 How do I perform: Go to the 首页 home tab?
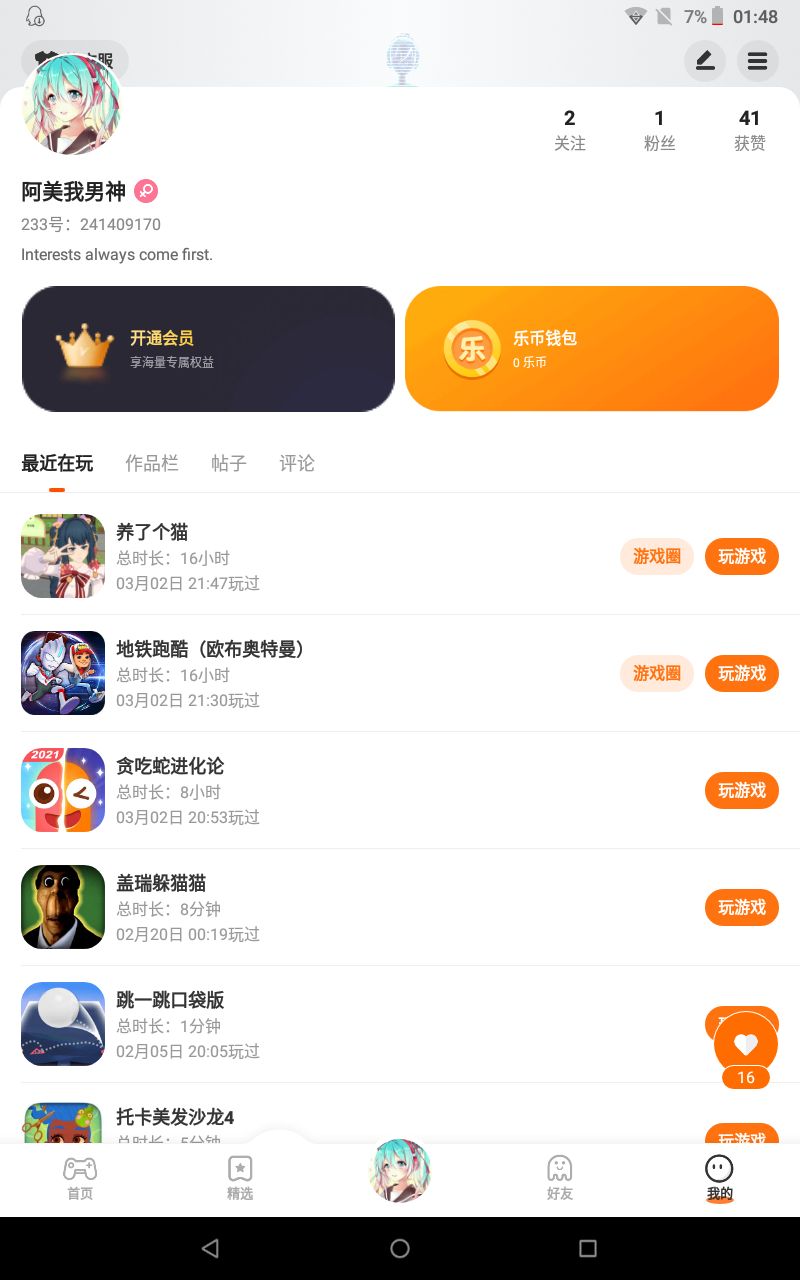[x=80, y=1179]
